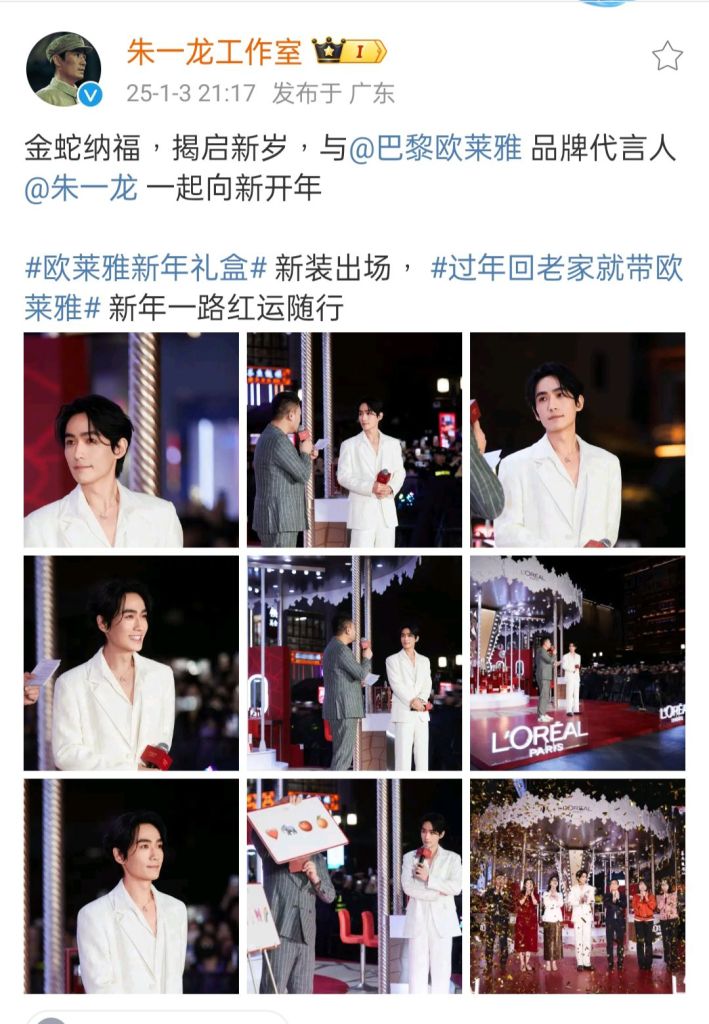The height and width of the screenshot is (1024, 709).
Task: Open the @朱一龙 mention link
Action: point(81,188)
